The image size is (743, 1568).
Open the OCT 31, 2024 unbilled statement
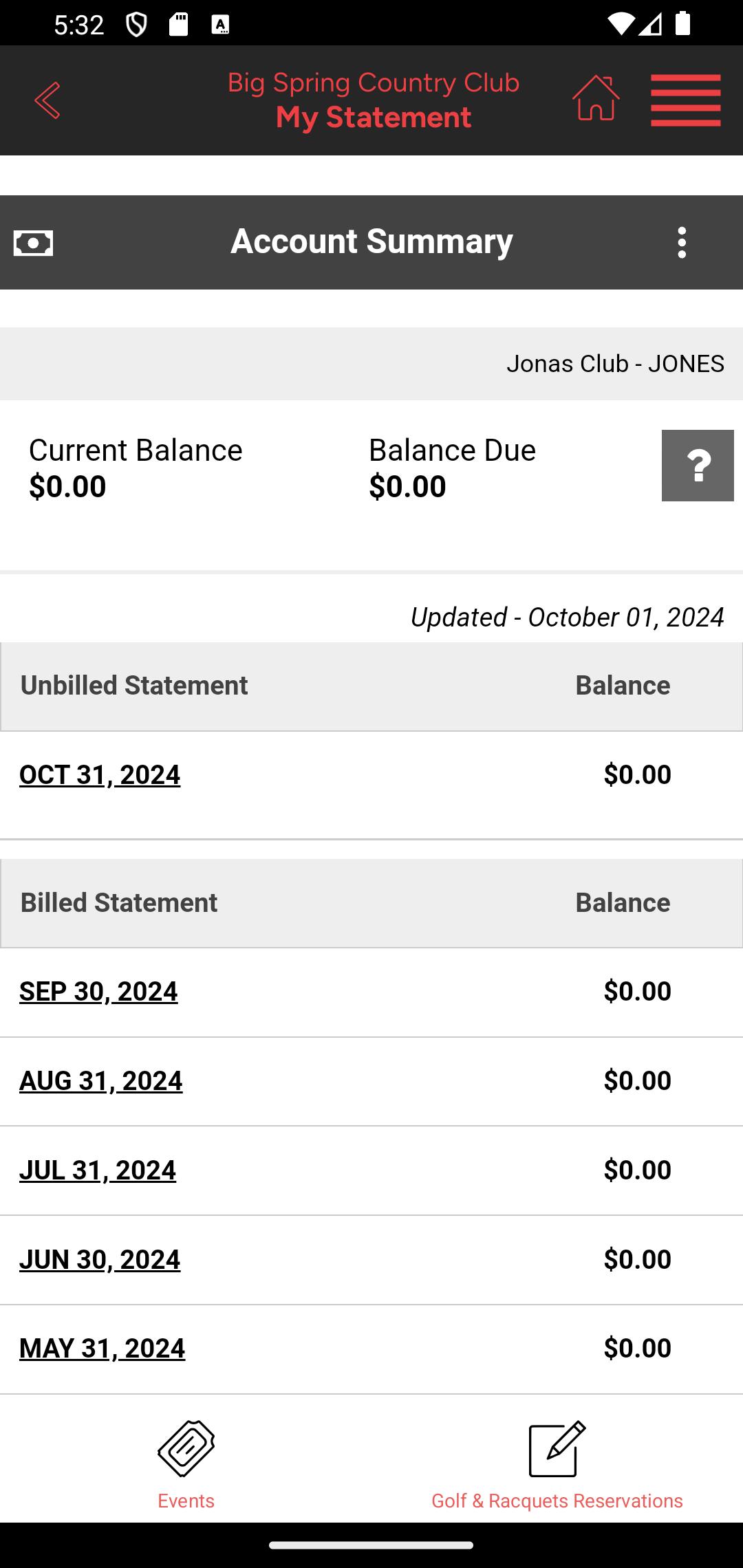(x=100, y=775)
